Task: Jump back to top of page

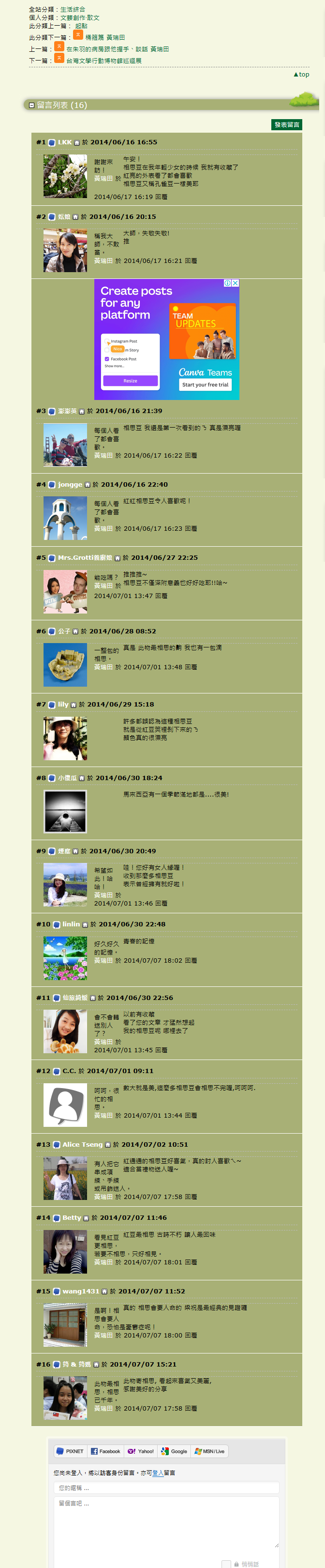Action: [301, 74]
